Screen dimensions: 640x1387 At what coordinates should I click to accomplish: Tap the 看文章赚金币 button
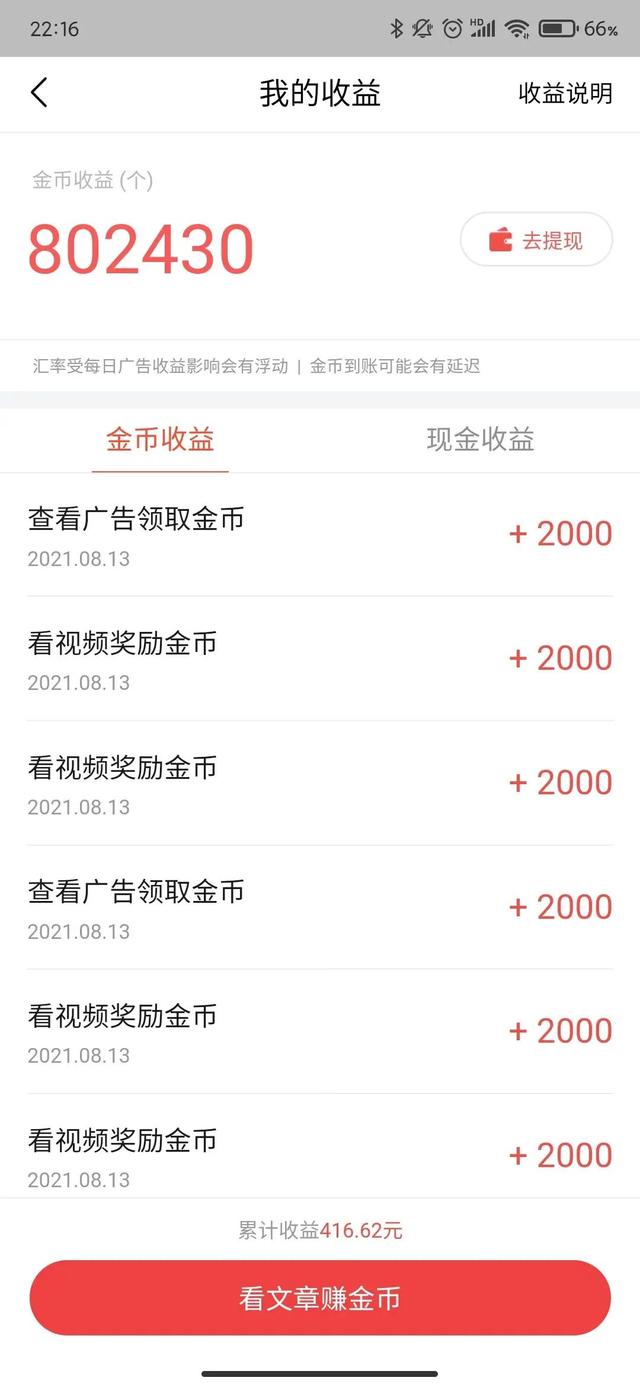click(x=320, y=1298)
